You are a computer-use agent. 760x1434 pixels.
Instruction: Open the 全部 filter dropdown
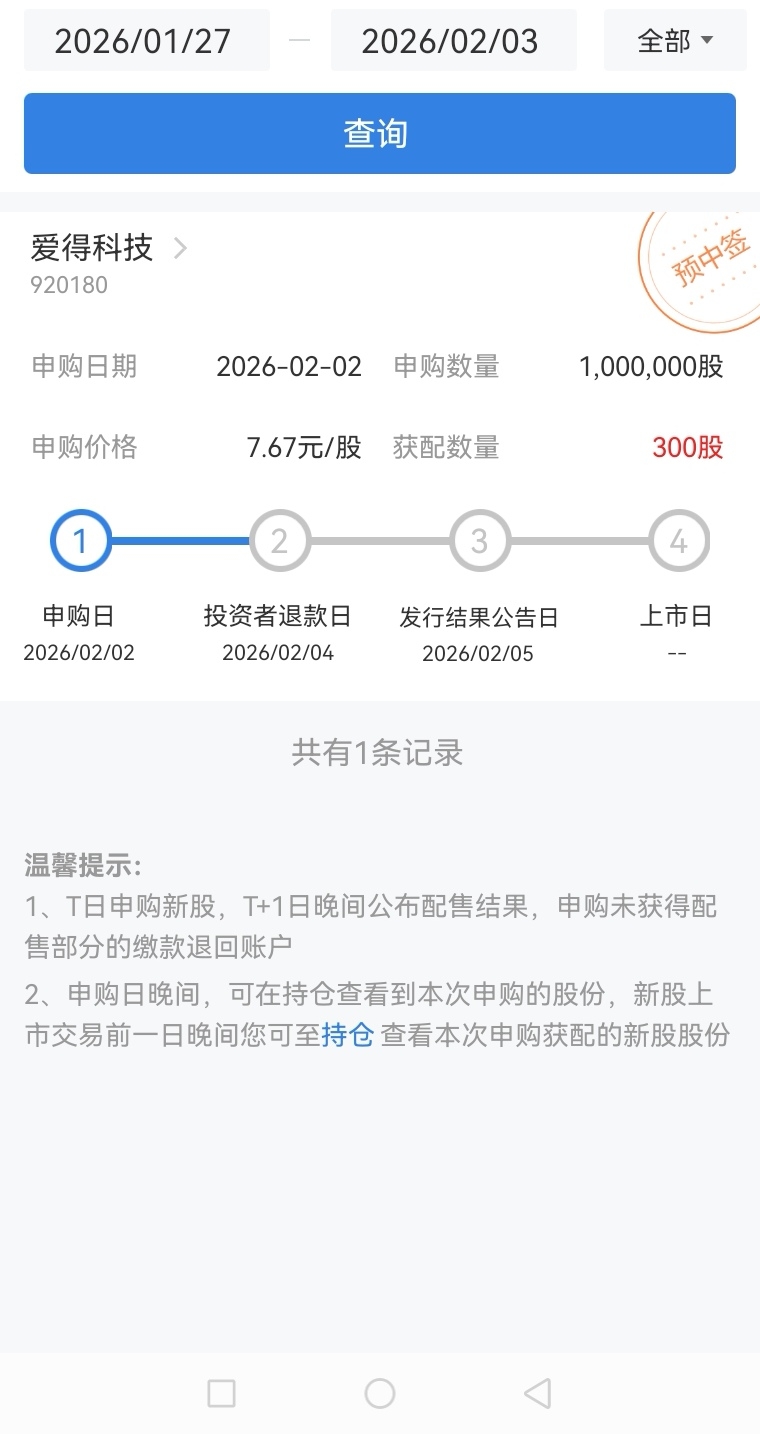(x=675, y=41)
